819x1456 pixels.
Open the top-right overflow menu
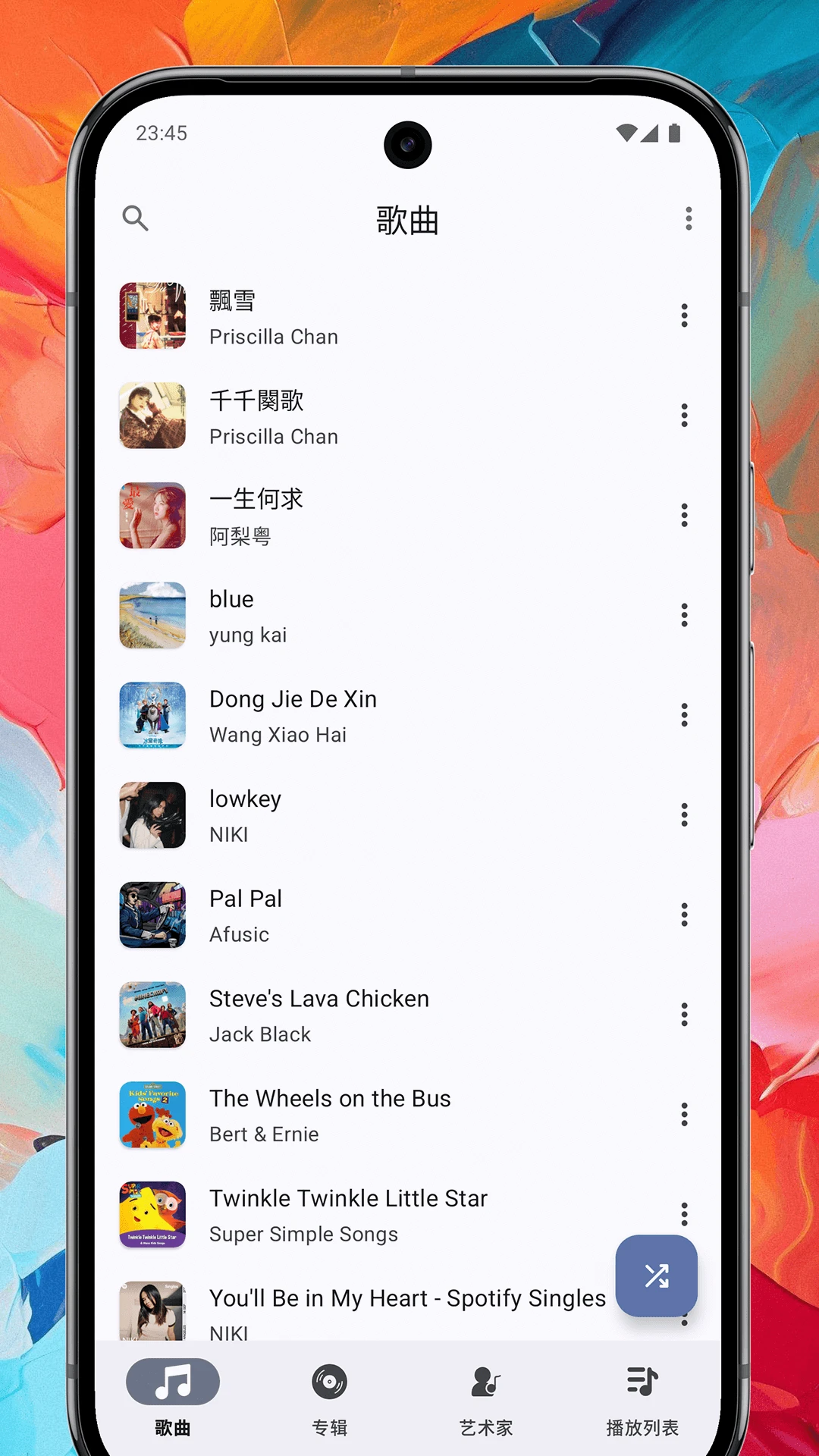[689, 218]
